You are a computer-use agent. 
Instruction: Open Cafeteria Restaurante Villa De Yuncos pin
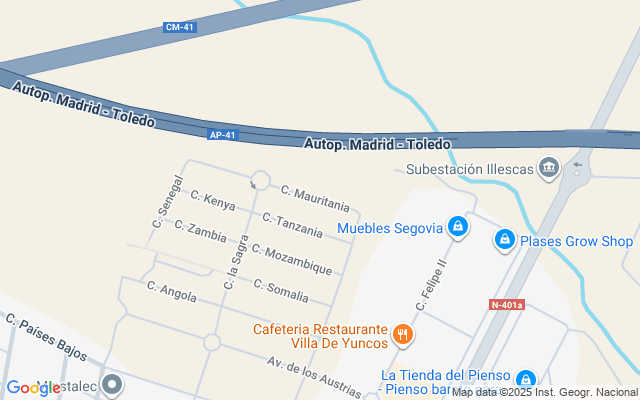pyautogui.click(x=403, y=336)
